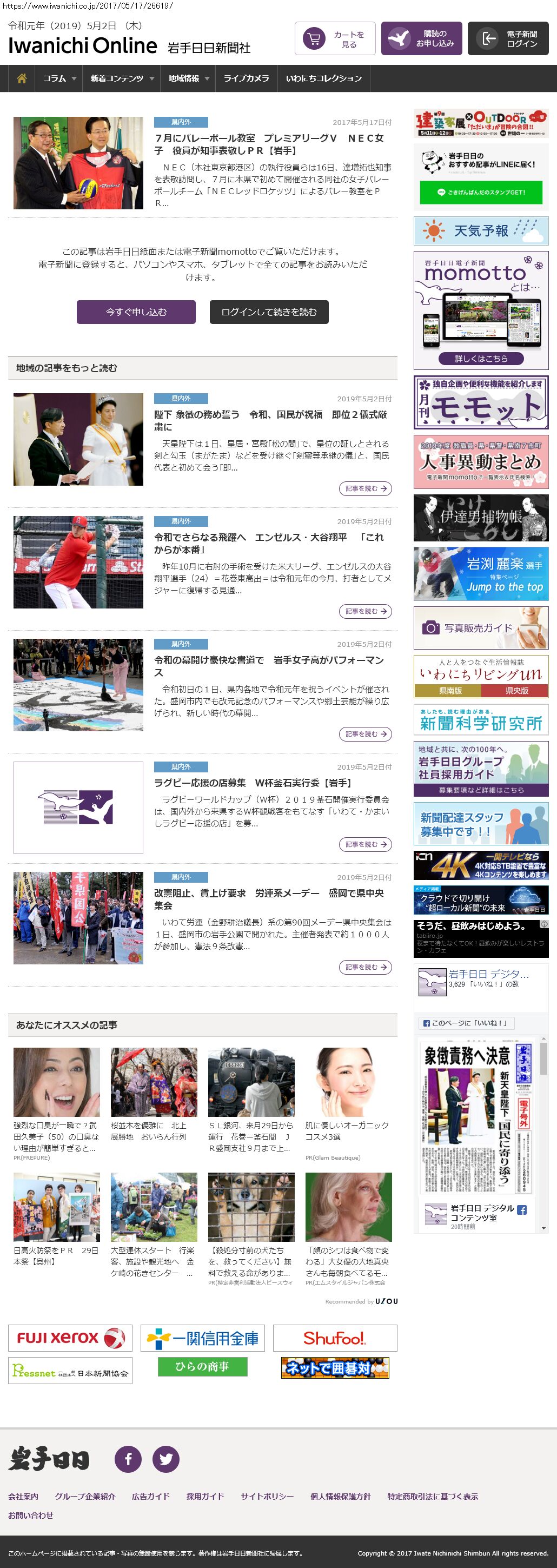The image size is (557, 1568).
Task: Tap 購読のお申し込み subscription button
Action: pos(421,39)
